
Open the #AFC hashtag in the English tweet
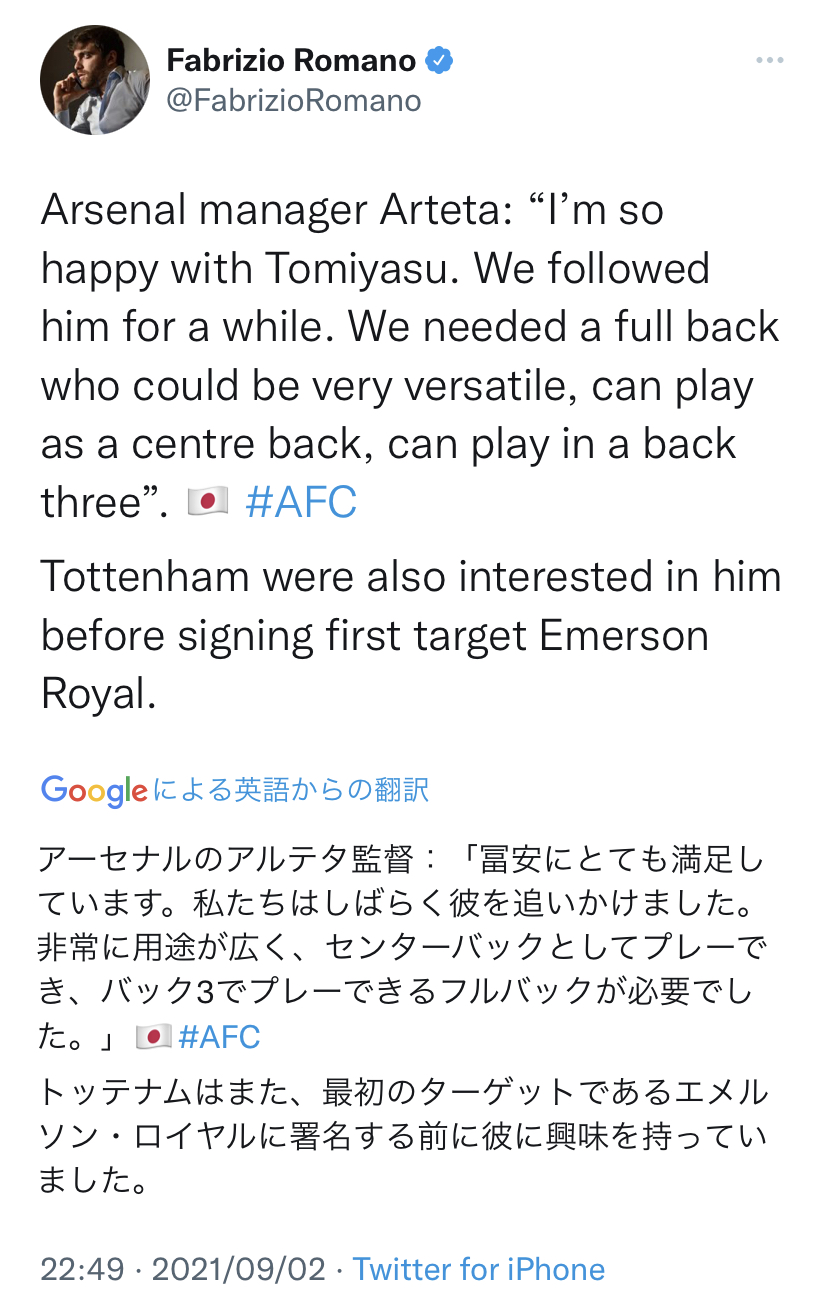[301, 502]
